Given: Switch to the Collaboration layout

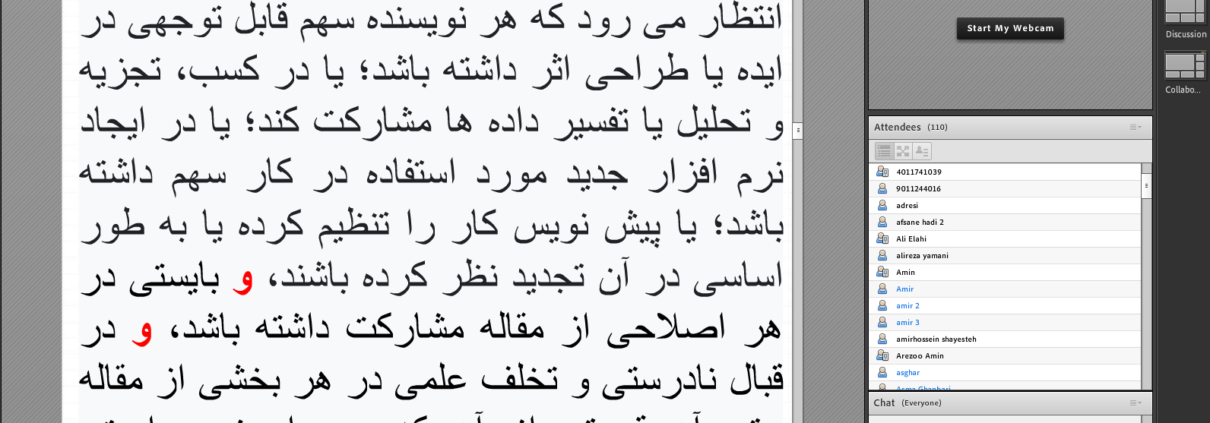Looking at the screenshot, I should (x=1185, y=66).
